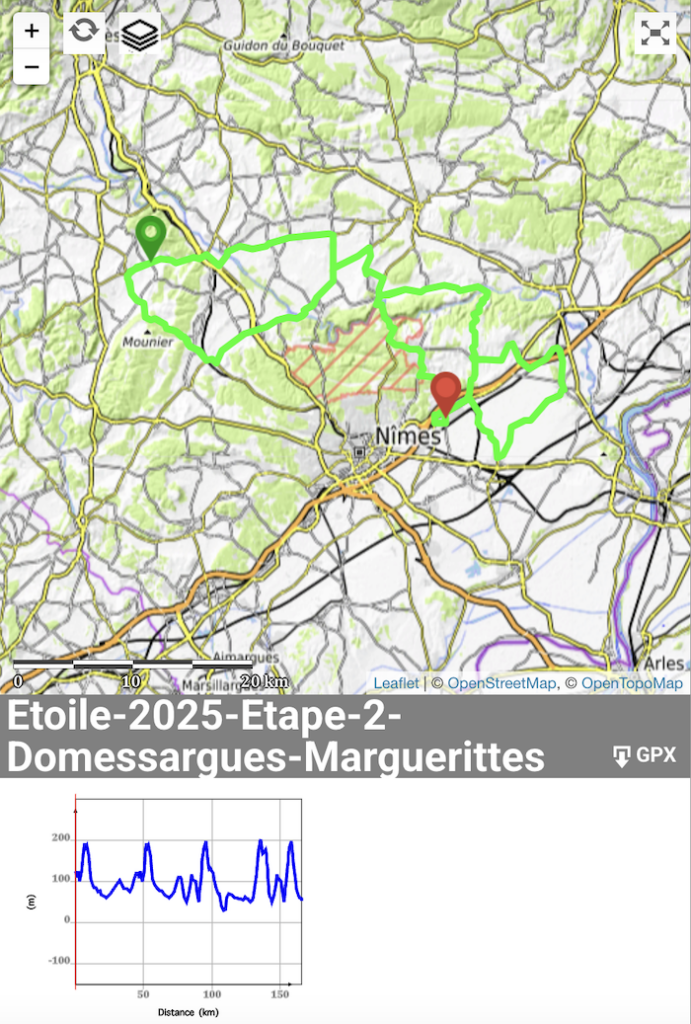Download the GPX track file
691x1024 pixels.
645,755
